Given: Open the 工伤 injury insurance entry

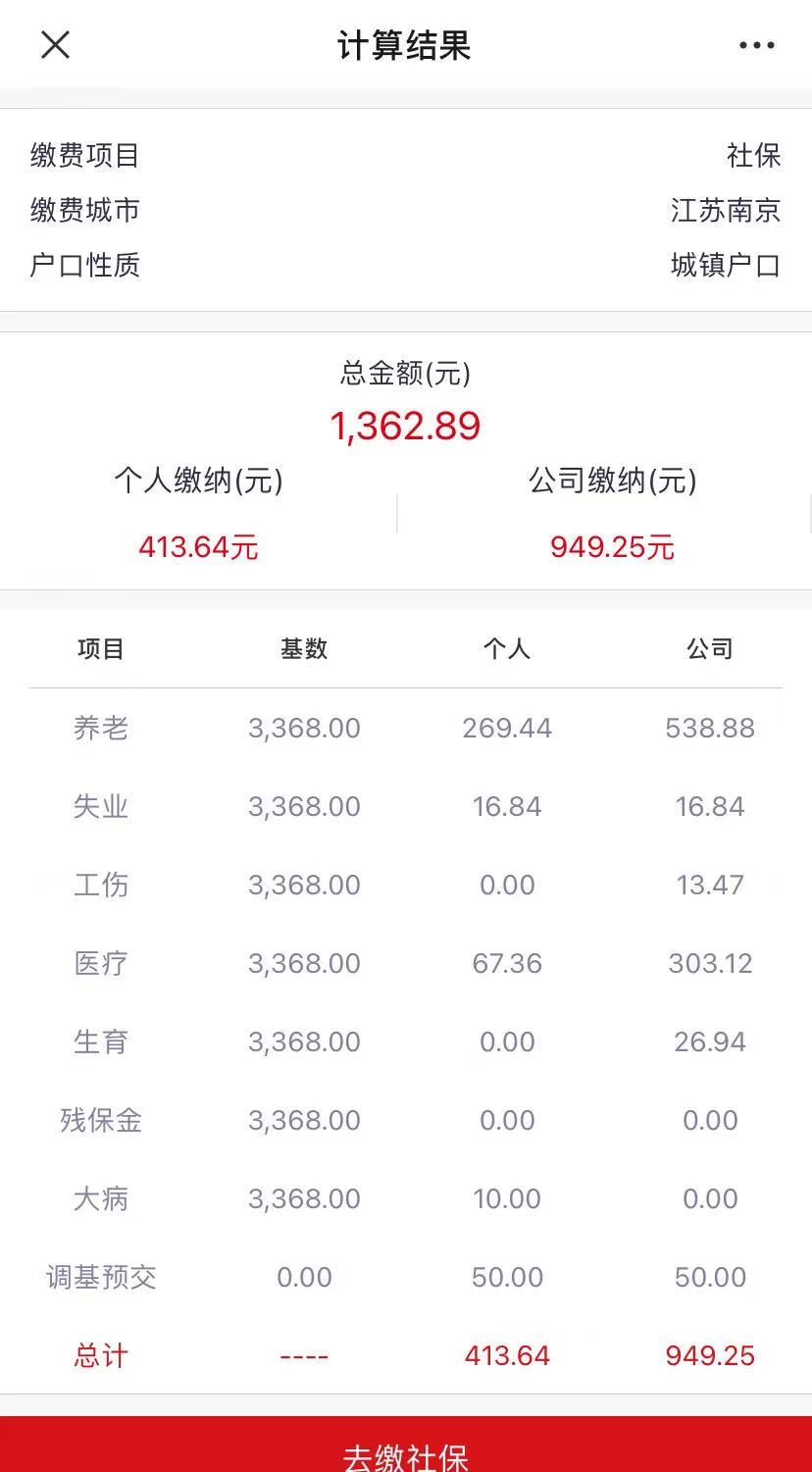Looking at the screenshot, I should 406,885.
